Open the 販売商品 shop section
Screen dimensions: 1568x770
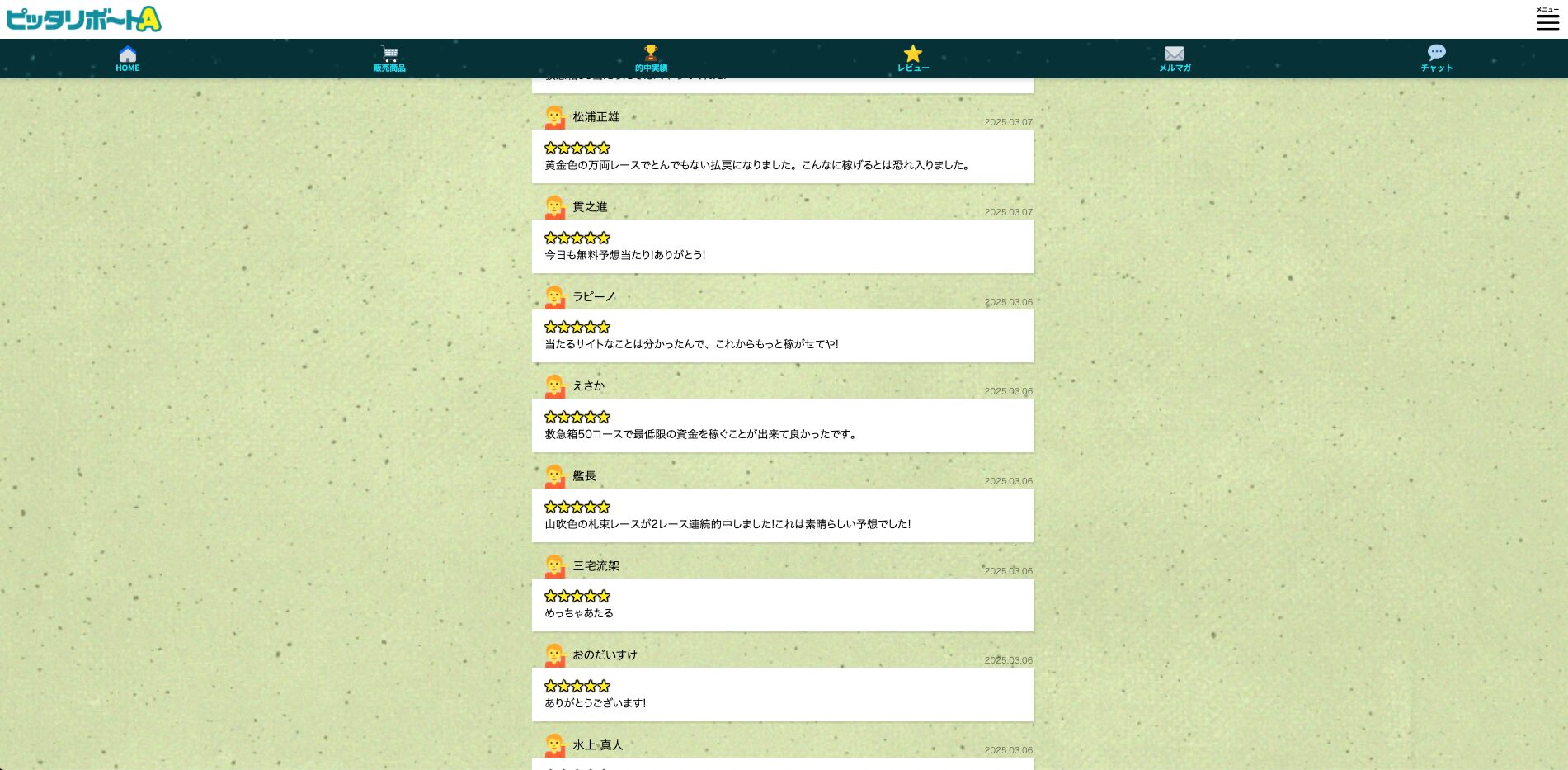[x=389, y=59]
